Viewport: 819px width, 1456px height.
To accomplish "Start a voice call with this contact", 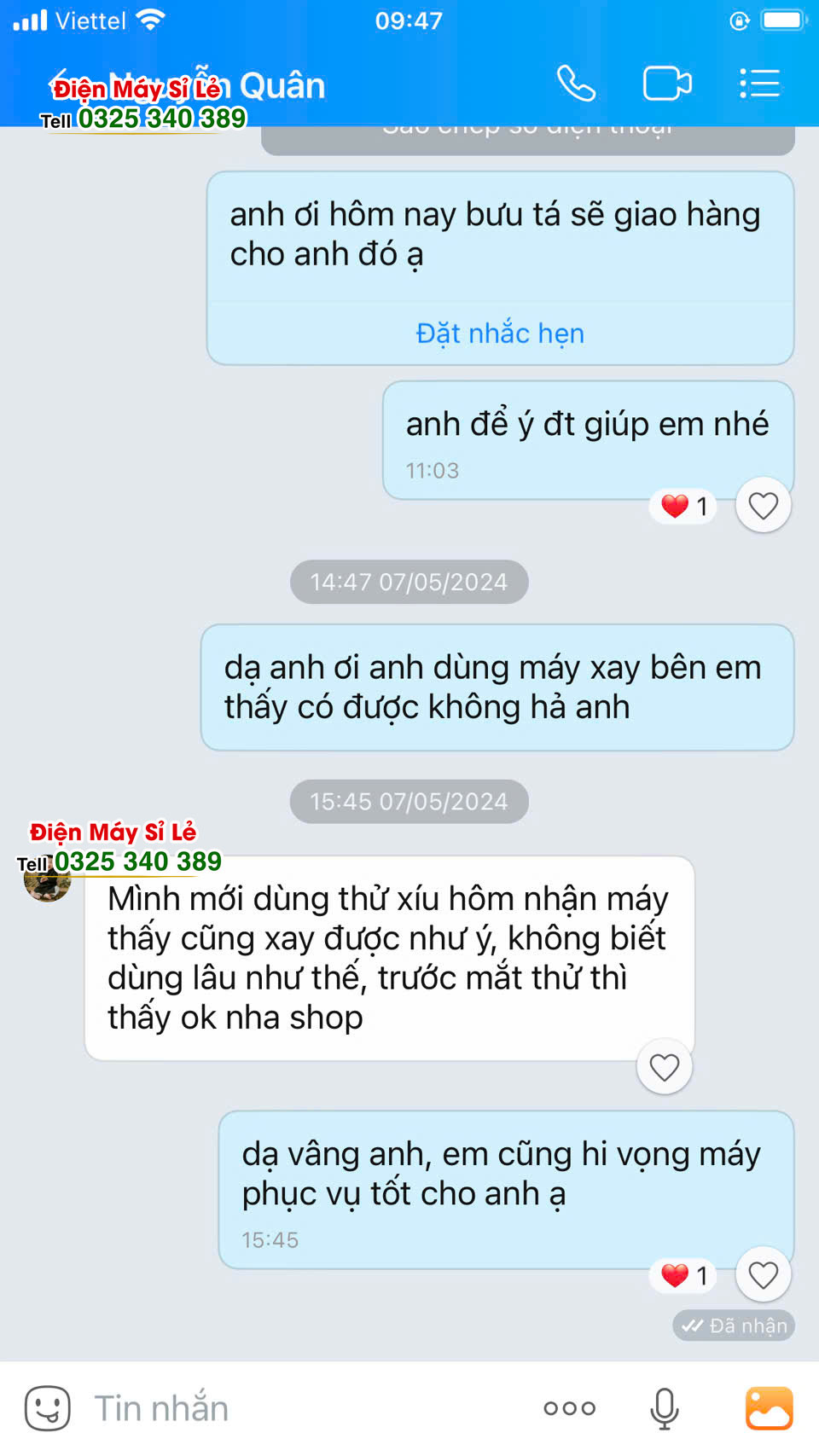I will coord(576,84).
